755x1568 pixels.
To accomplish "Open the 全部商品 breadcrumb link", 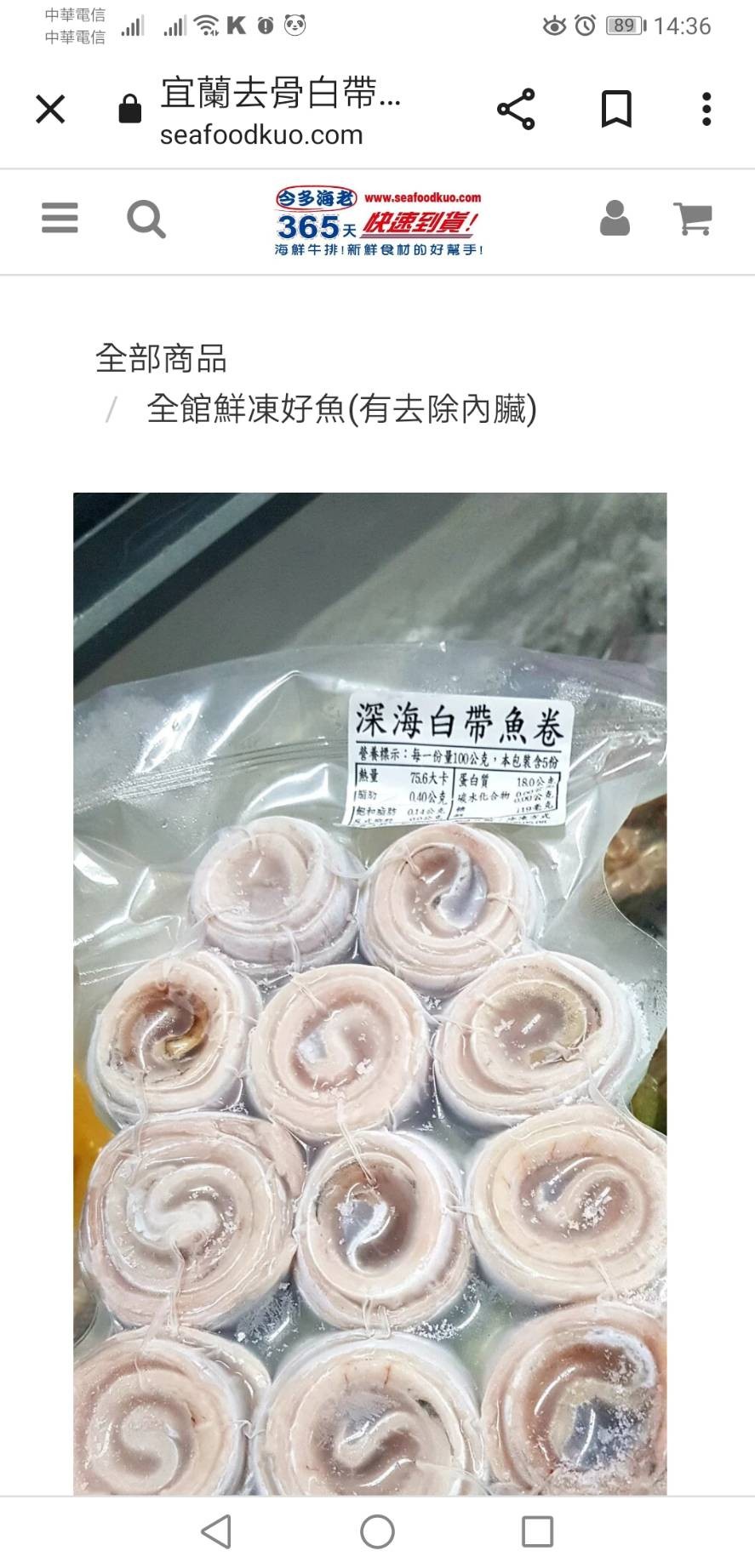I will click(161, 358).
